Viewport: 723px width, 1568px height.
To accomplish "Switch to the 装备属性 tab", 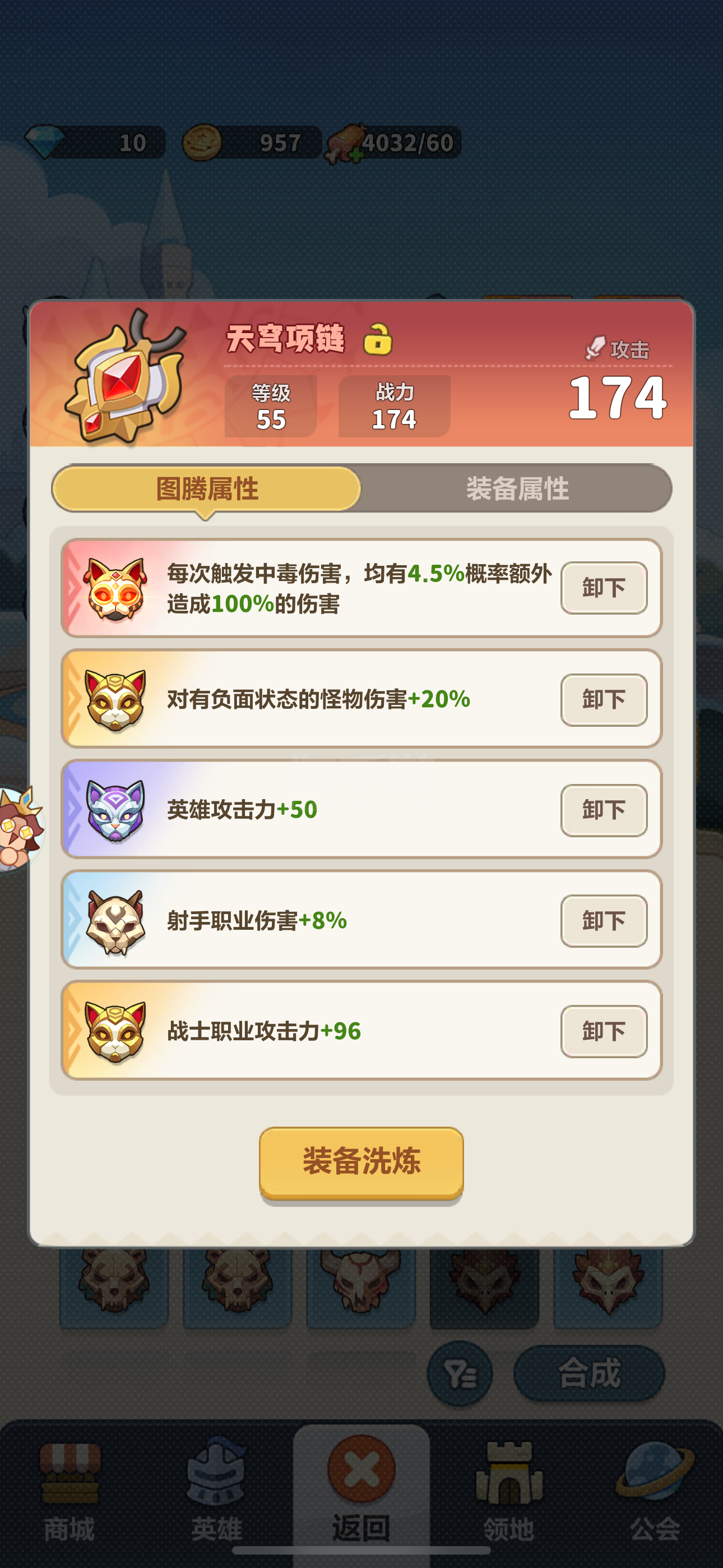I will click(517, 489).
